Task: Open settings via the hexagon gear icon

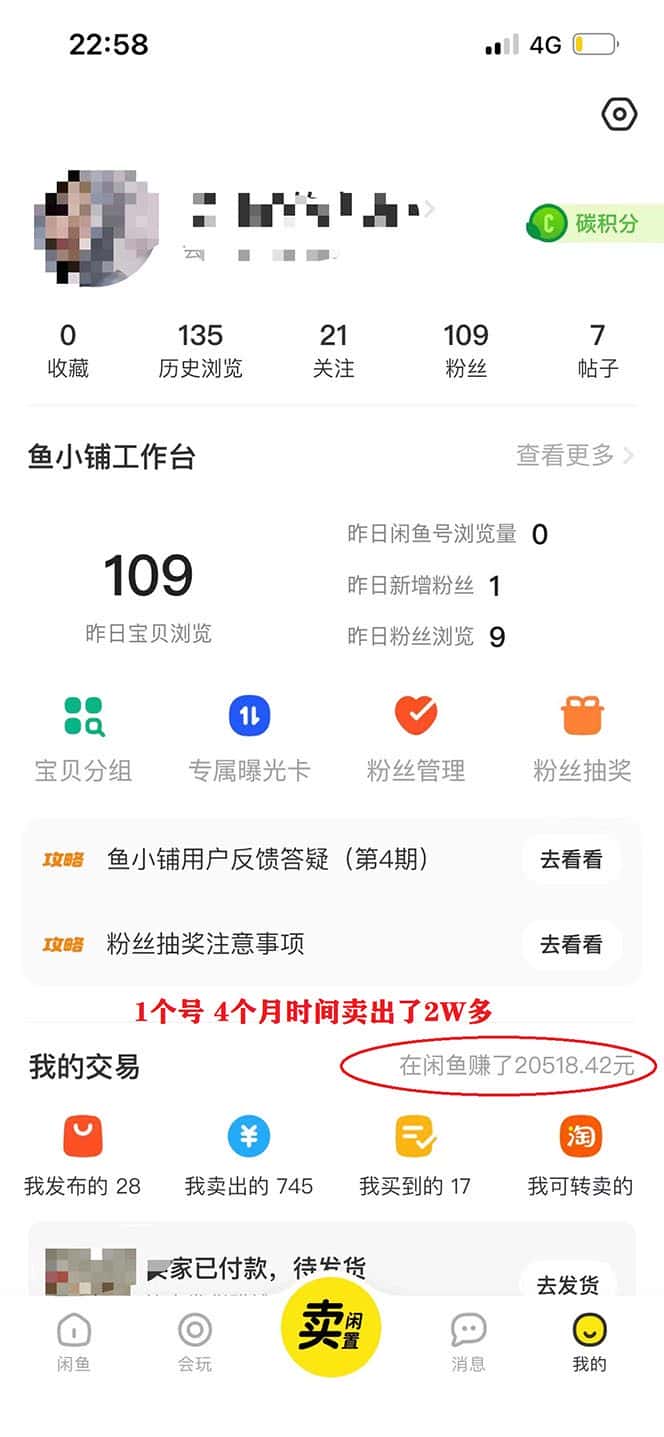Action: pos(619,115)
